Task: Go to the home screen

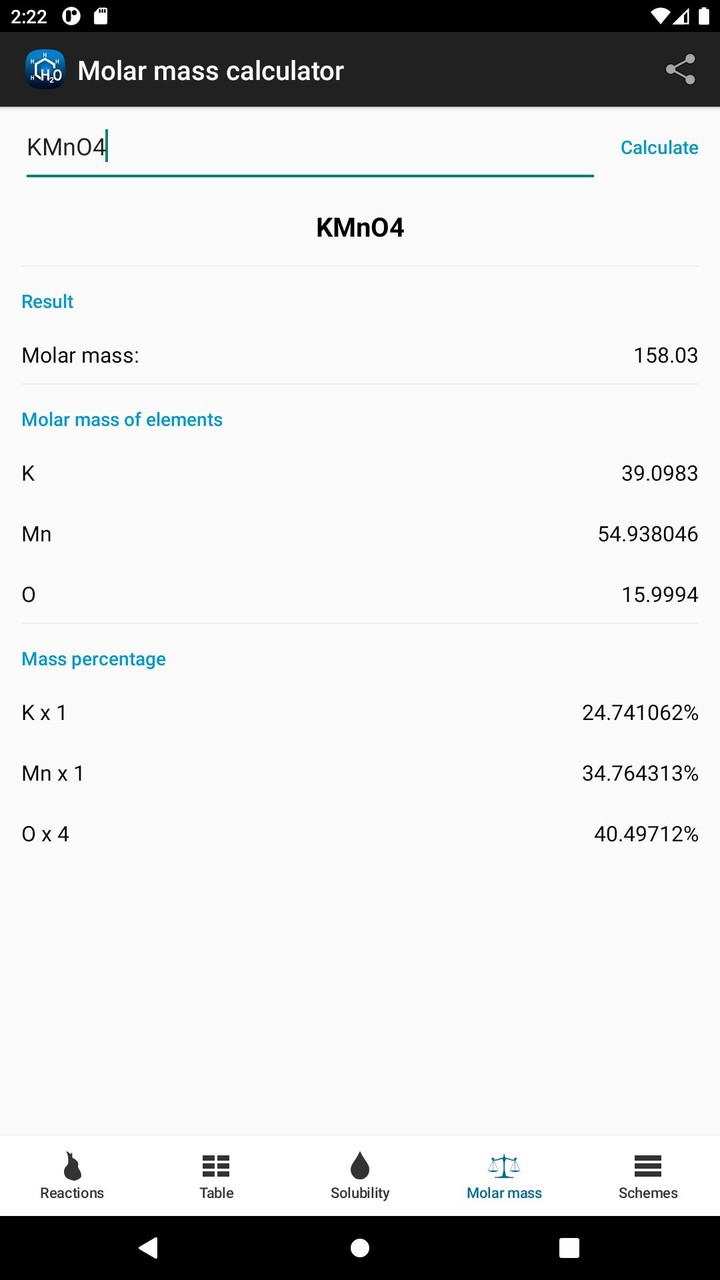Action: [360, 1247]
